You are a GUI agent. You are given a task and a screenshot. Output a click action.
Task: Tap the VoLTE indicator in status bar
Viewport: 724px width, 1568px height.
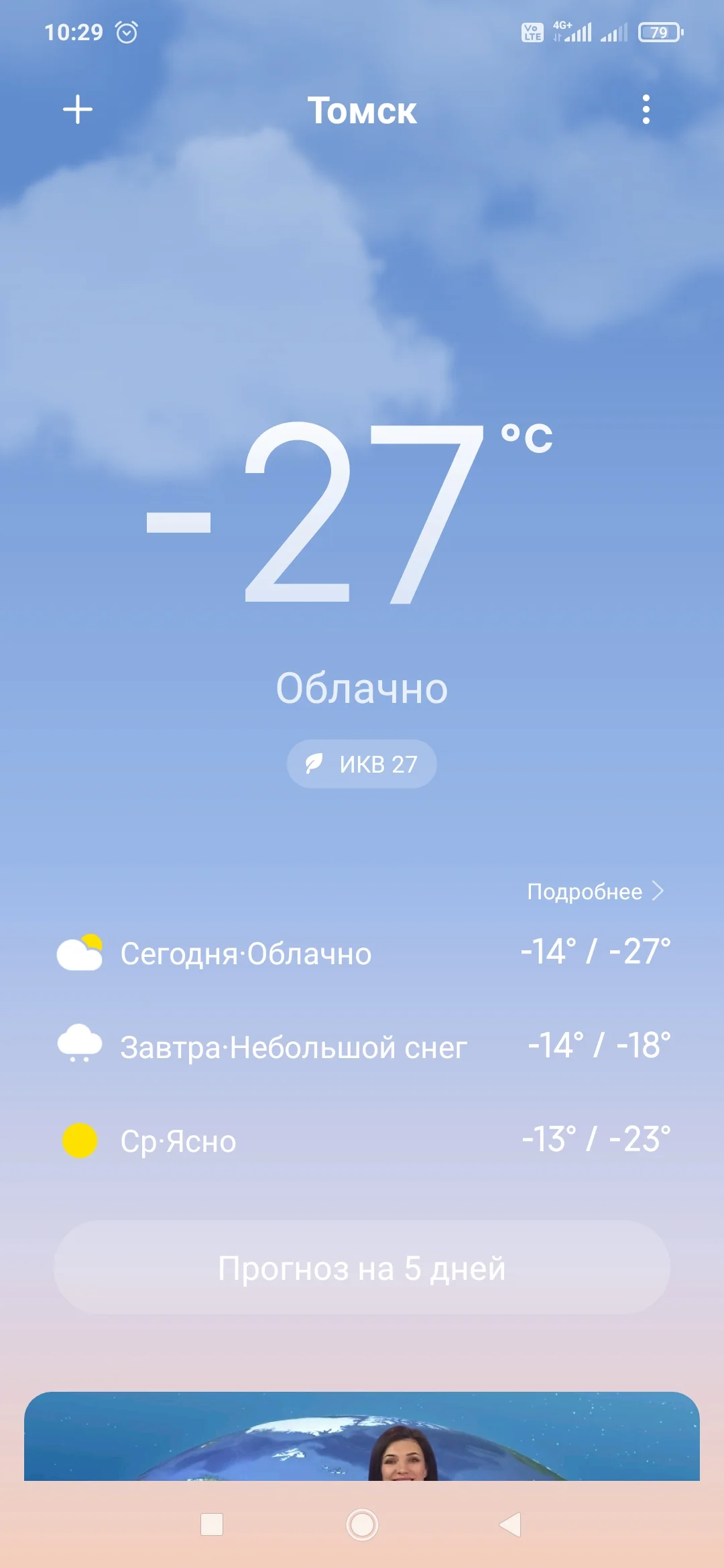532,30
